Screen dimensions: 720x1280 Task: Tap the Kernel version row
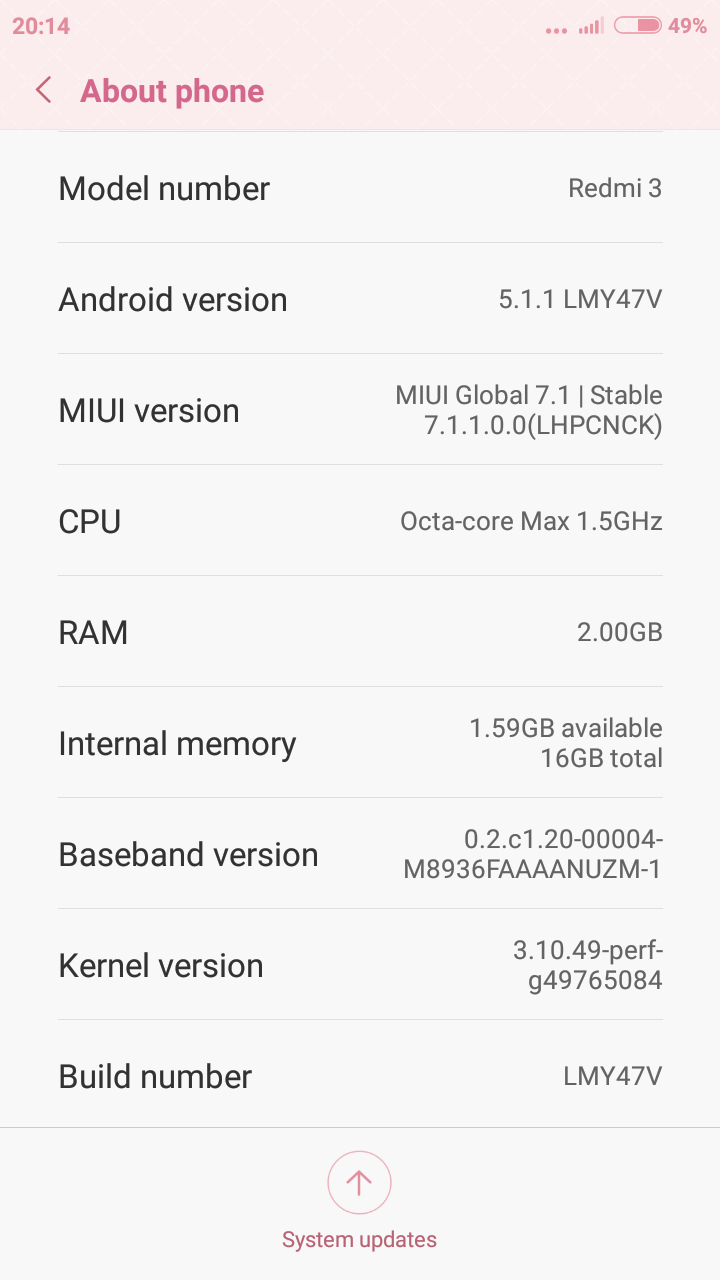(x=360, y=965)
